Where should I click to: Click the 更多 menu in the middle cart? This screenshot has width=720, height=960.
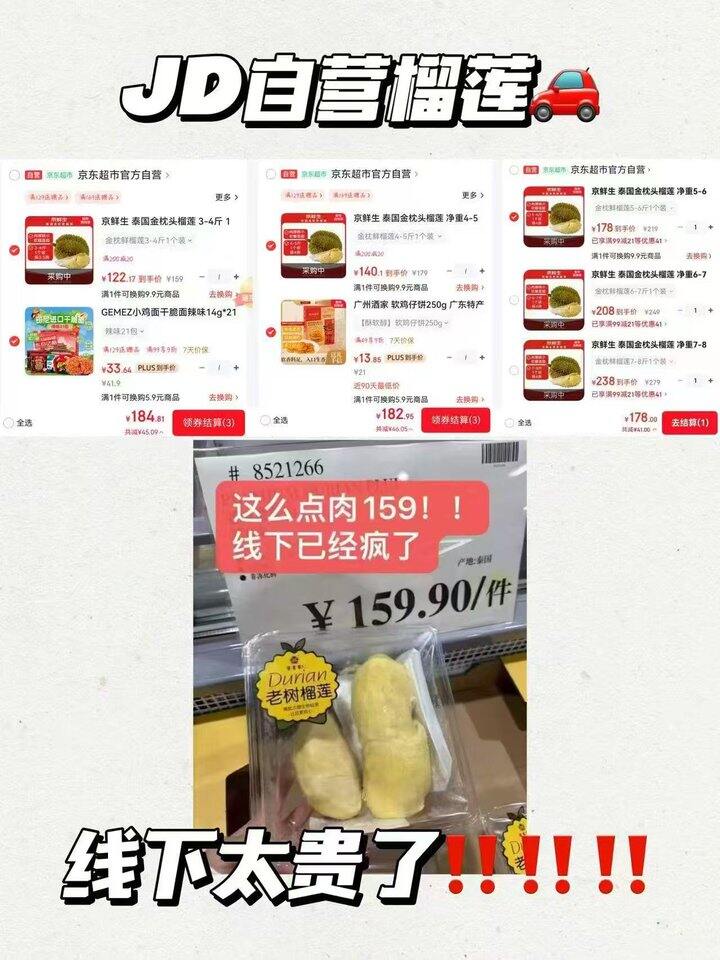(x=467, y=194)
